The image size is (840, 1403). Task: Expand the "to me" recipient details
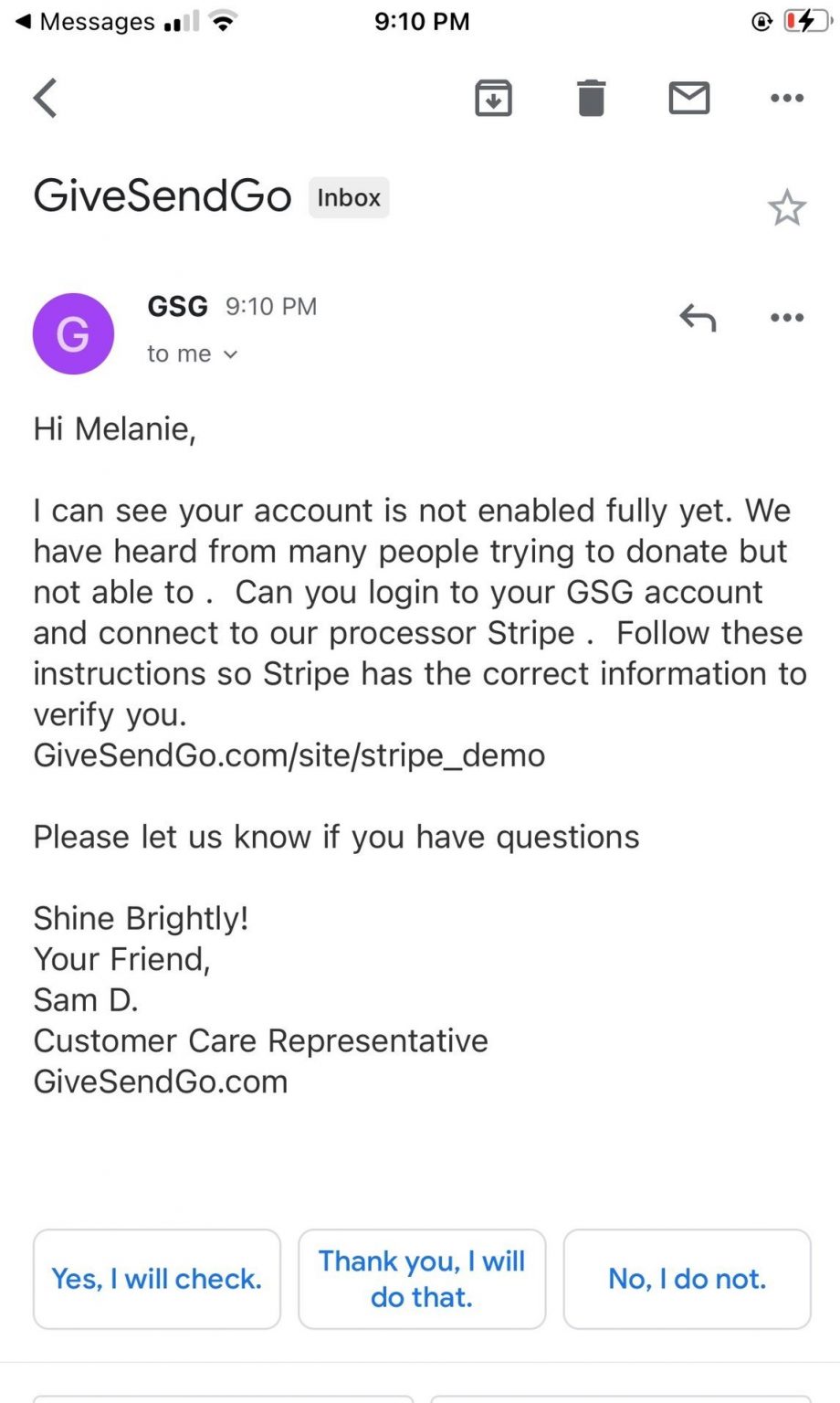coord(192,353)
